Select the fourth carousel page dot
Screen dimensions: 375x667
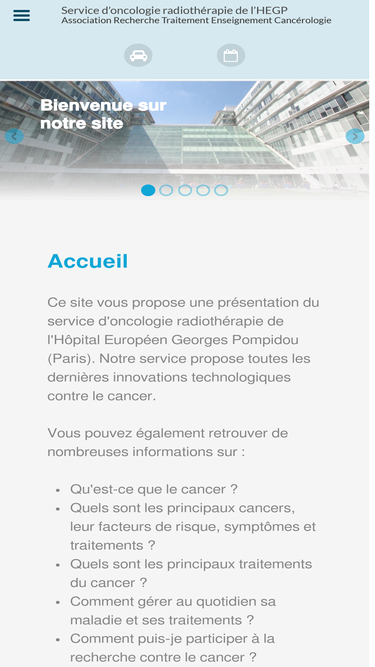coord(203,190)
